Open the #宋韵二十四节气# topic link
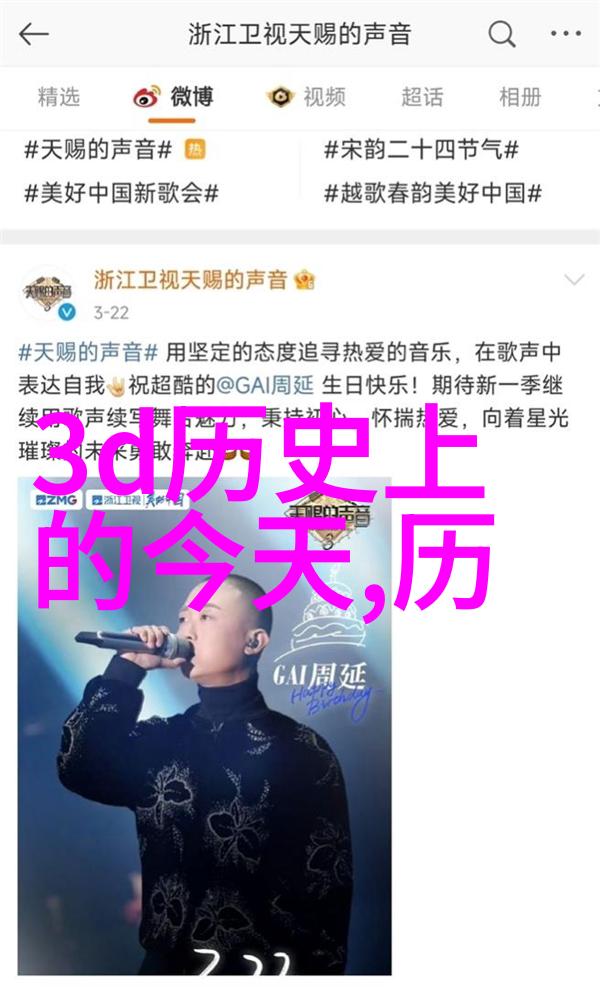Image resolution: width=600 pixels, height=989 pixels. click(421, 150)
